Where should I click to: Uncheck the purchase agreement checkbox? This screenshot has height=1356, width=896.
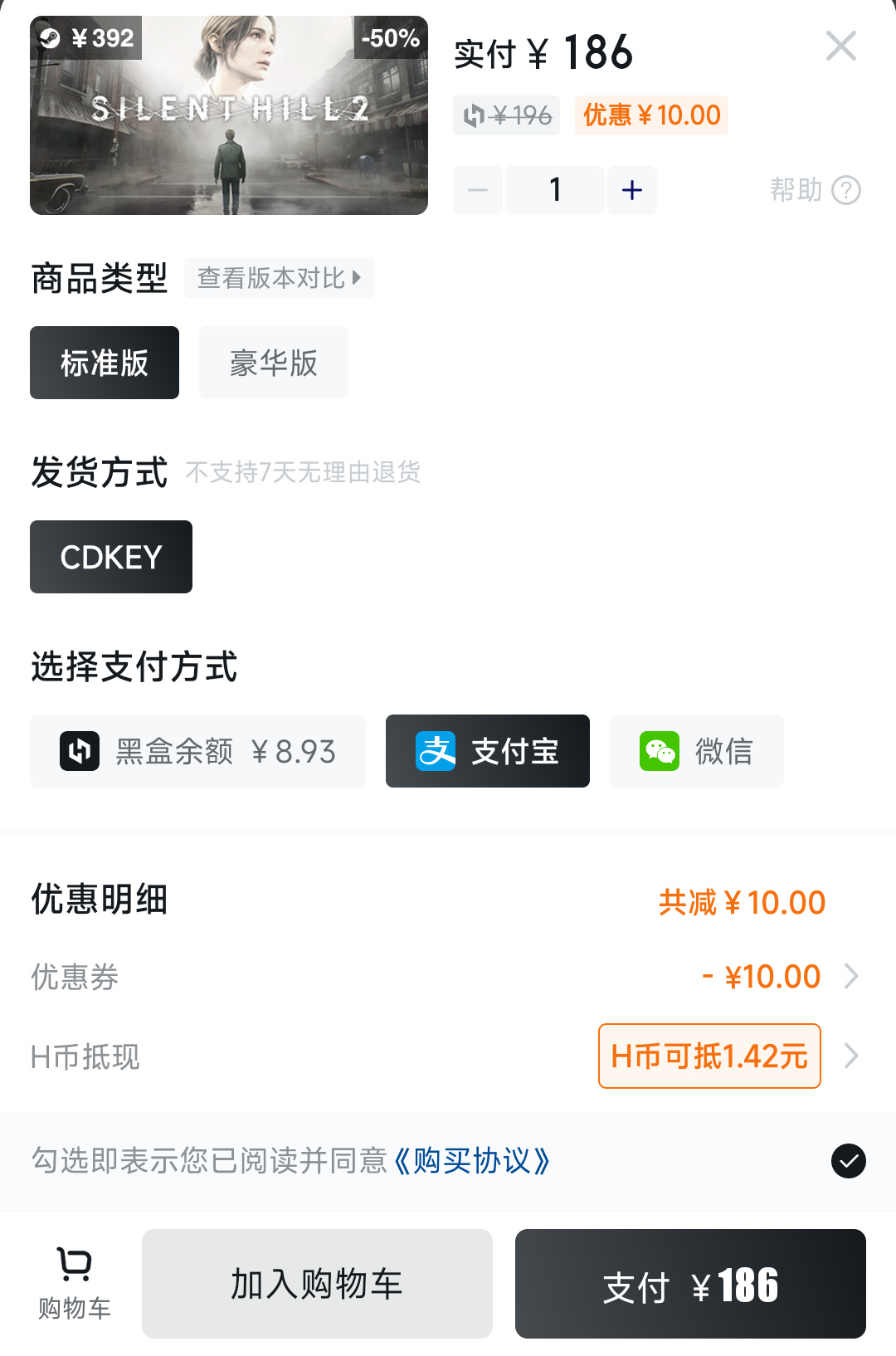tap(848, 1161)
